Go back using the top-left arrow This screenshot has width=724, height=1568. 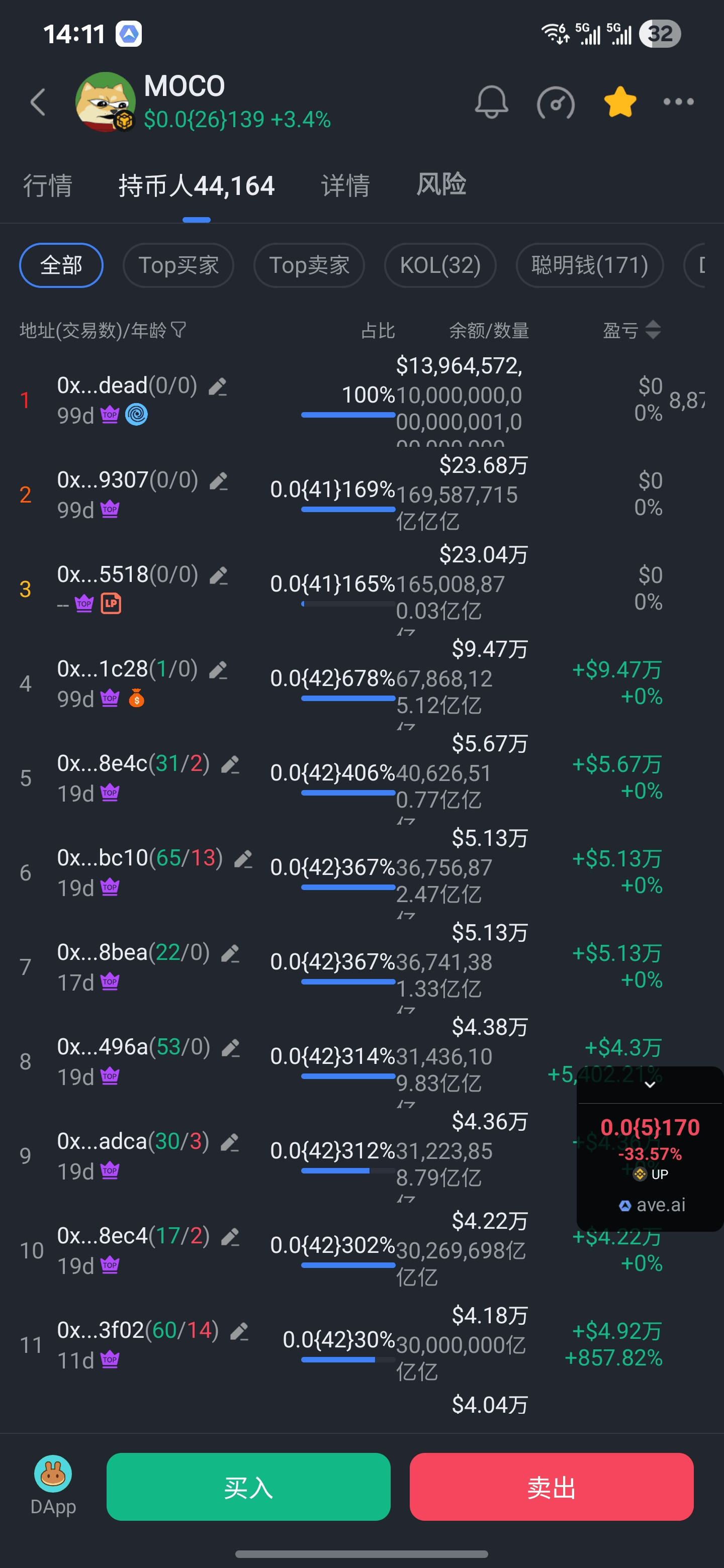click(x=38, y=102)
